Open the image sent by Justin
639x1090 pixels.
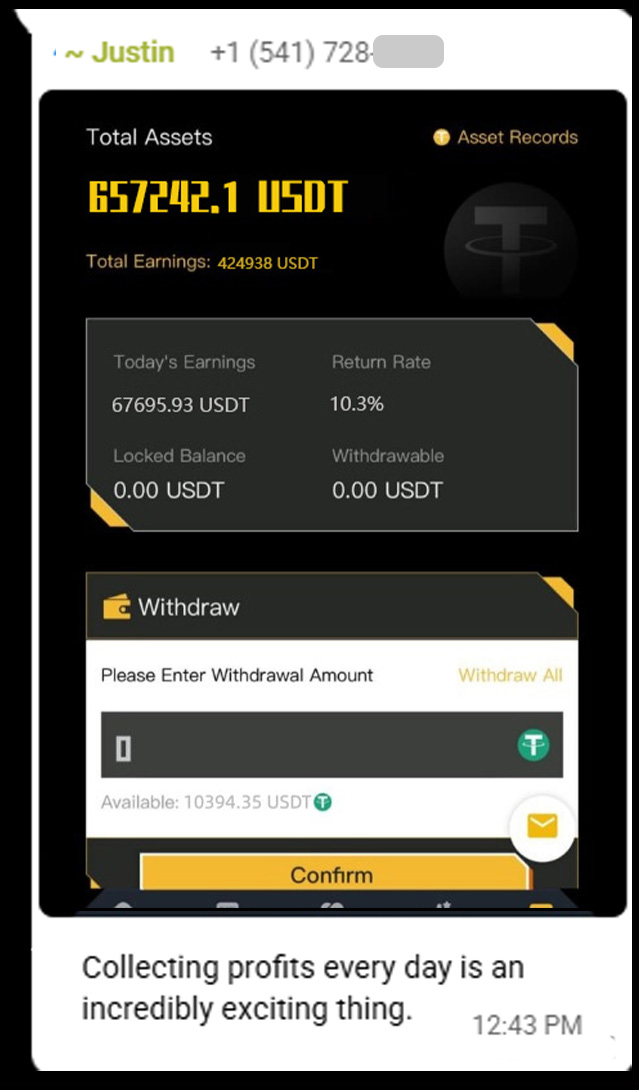[331, 500]
